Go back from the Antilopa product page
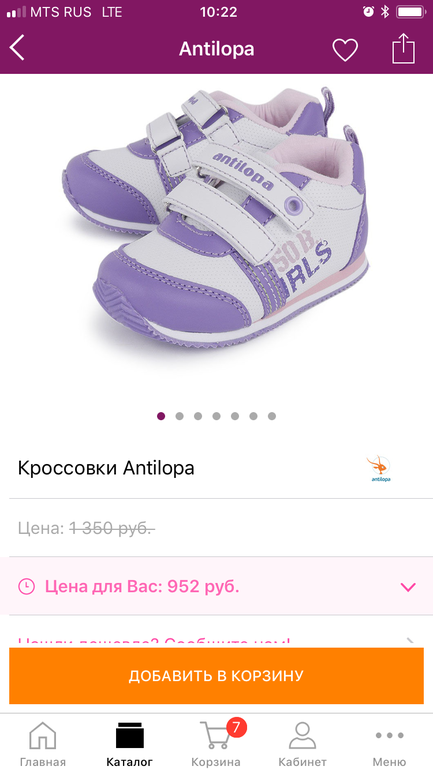The height and width of the screenshot is (770, 433). (x=17, y=49)
